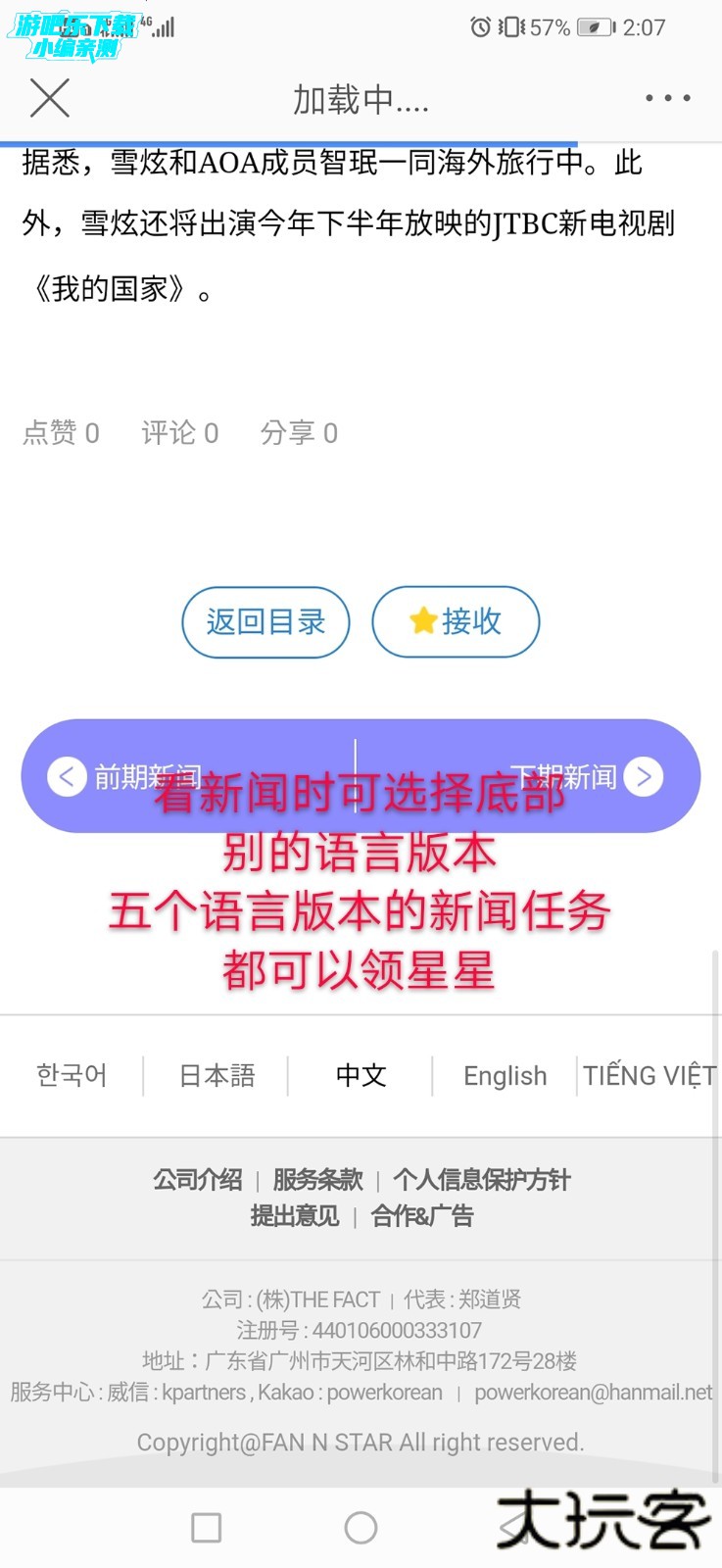Switch language to 한국어
722x1568 pixels.
coord(72,1075)
